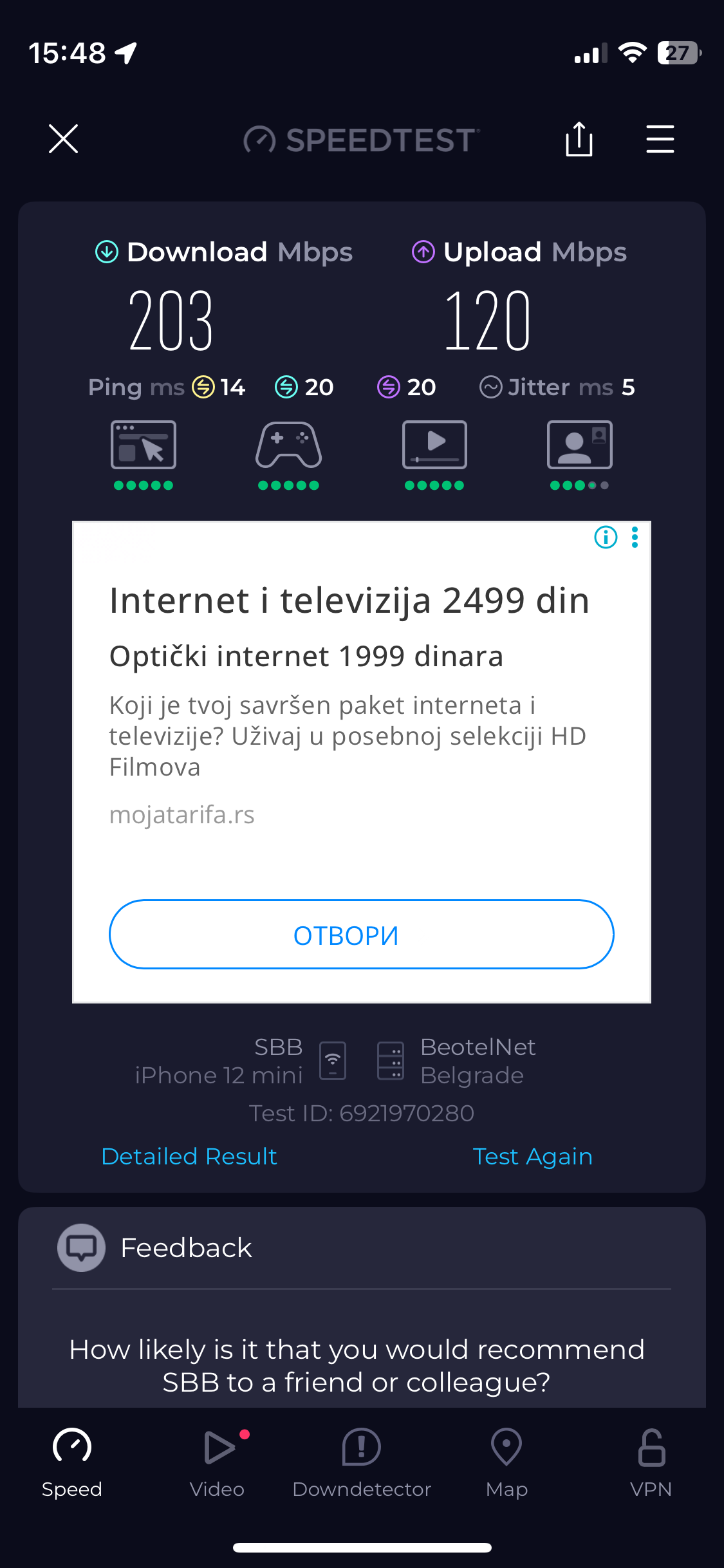The image size is (724, 1568).
Task: Switch to the Downdetector tab
Action: click(x=362, y=1462)
